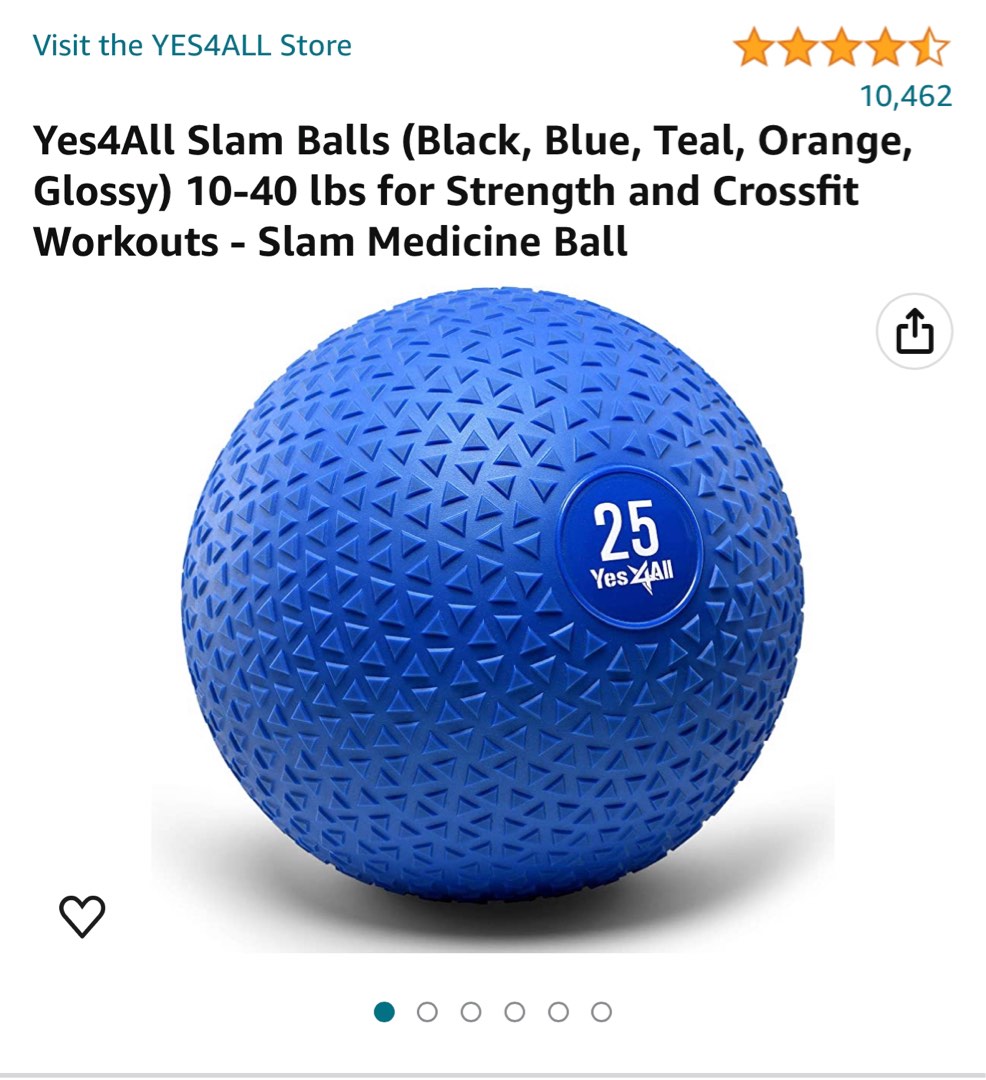Click the fourth rating star
Image resolution: width=986 pixels, height=1080 pixels.
point(886,46)
